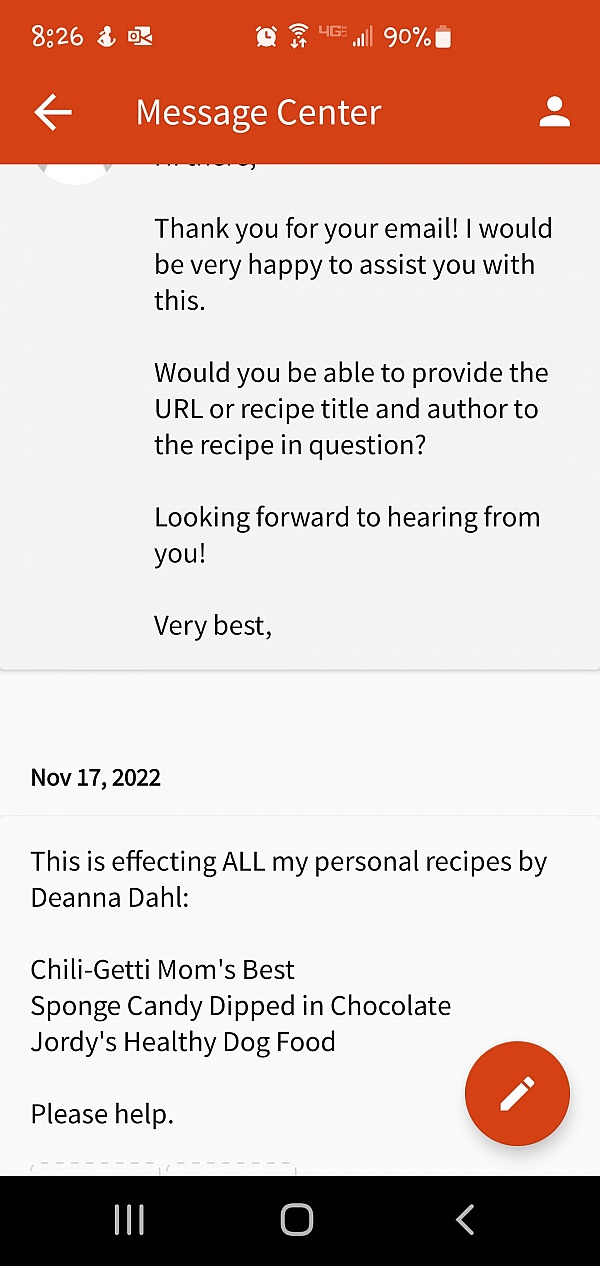Compose a new message with pencil button

pyautogui.click(x=517, y=1094)
